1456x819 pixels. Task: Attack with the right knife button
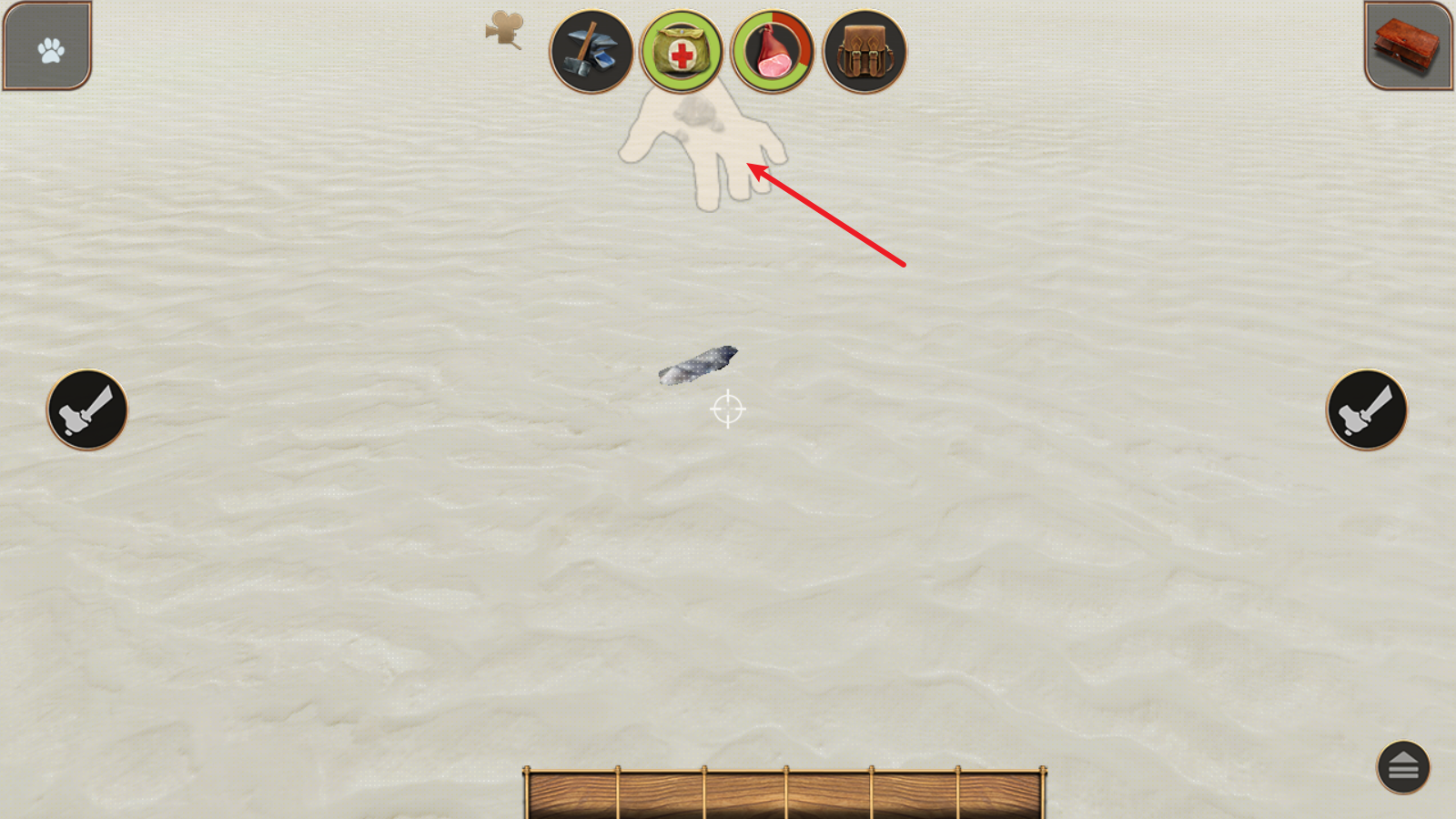coord(1366,409)
